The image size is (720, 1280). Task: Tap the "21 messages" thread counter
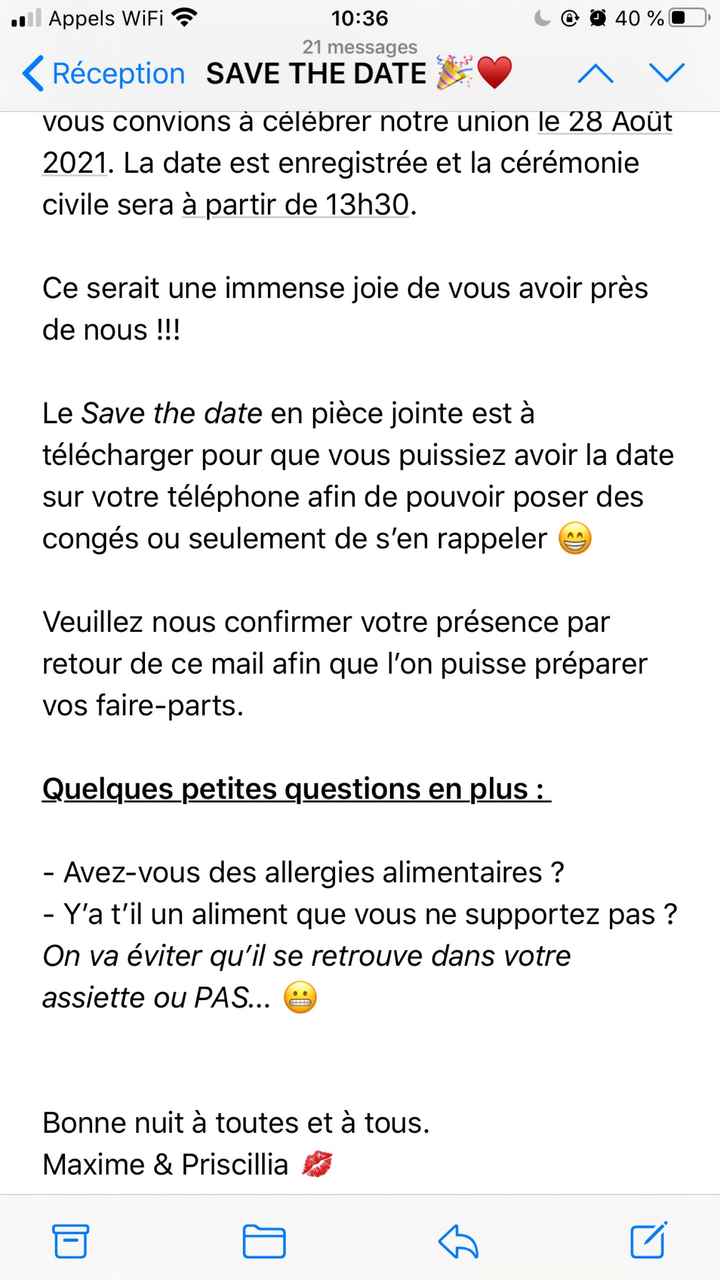coord(360,46)
